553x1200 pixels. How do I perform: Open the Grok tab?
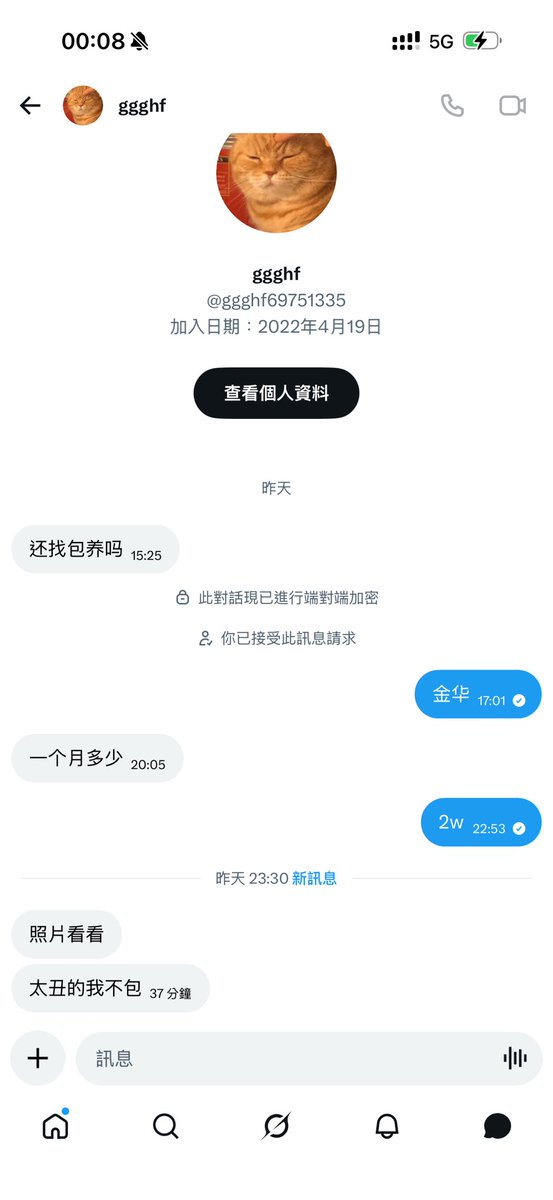pos(276,1127)
